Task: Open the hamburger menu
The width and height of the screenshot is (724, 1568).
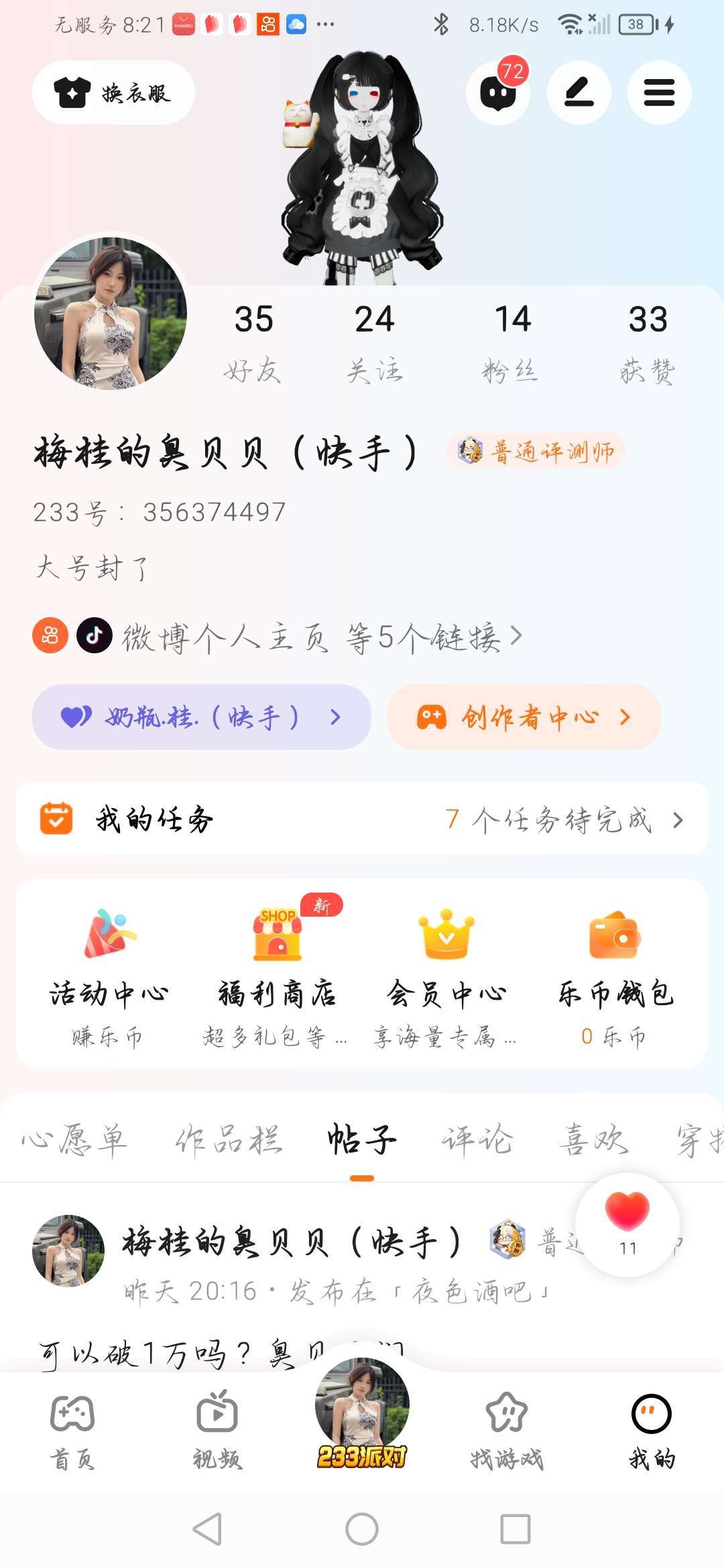Action: click(x=659, y=92)
